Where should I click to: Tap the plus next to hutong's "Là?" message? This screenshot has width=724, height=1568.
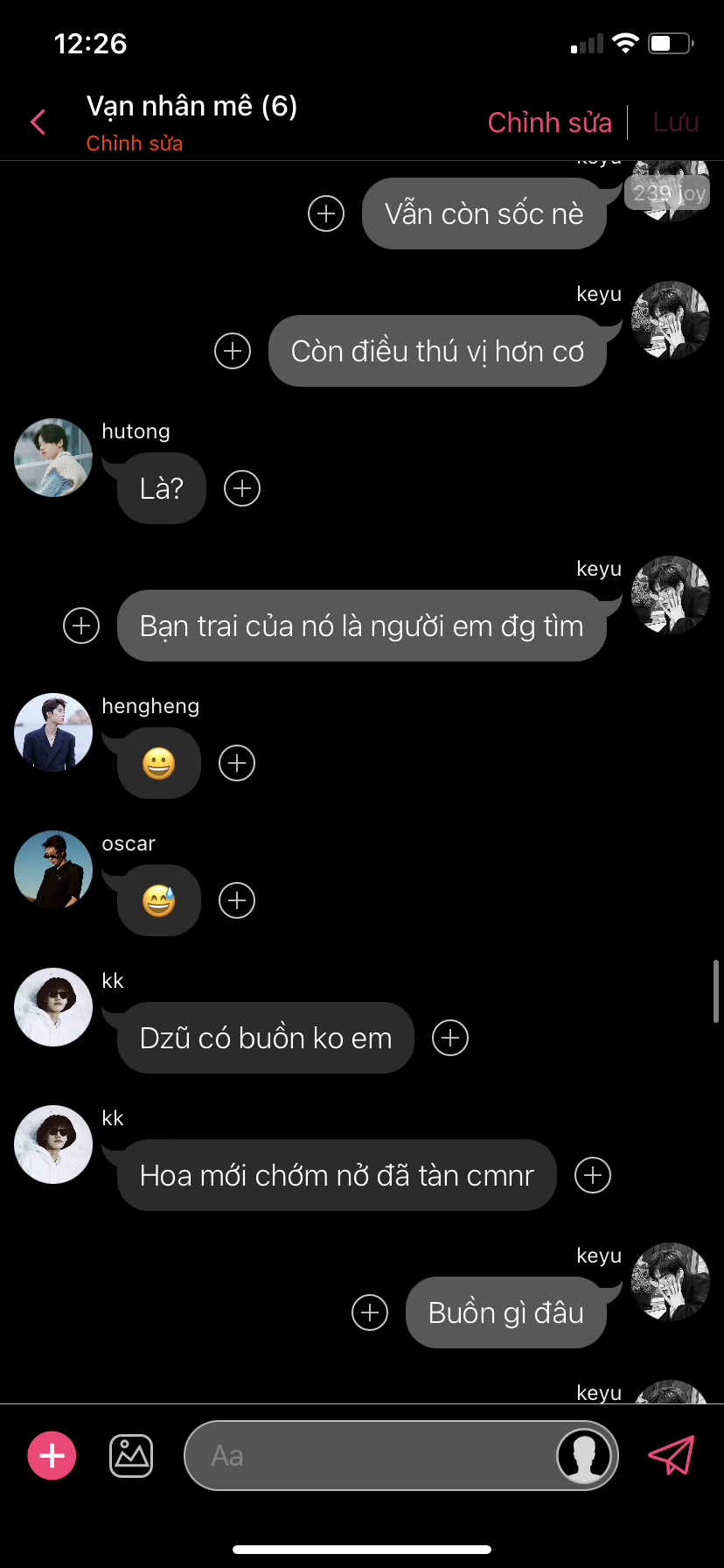pos(242,488)
